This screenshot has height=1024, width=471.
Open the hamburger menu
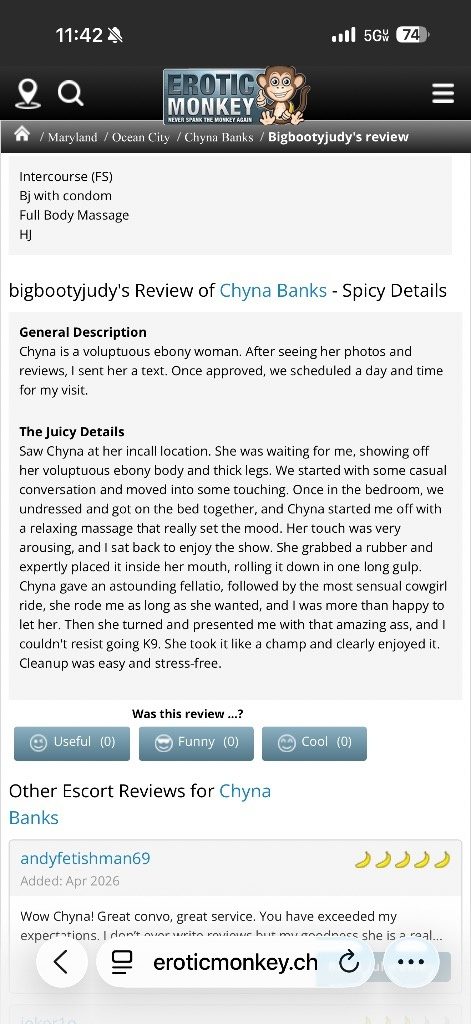443,93
